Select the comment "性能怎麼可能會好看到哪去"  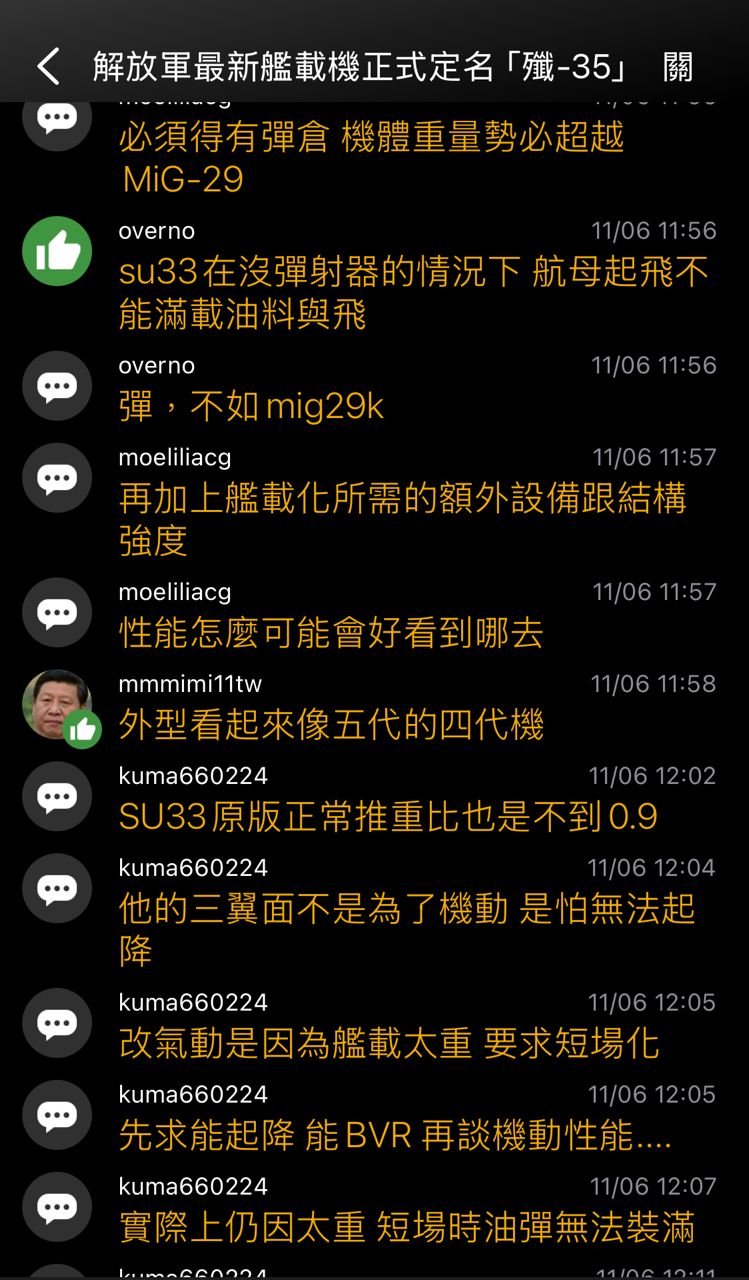point(331,633)
